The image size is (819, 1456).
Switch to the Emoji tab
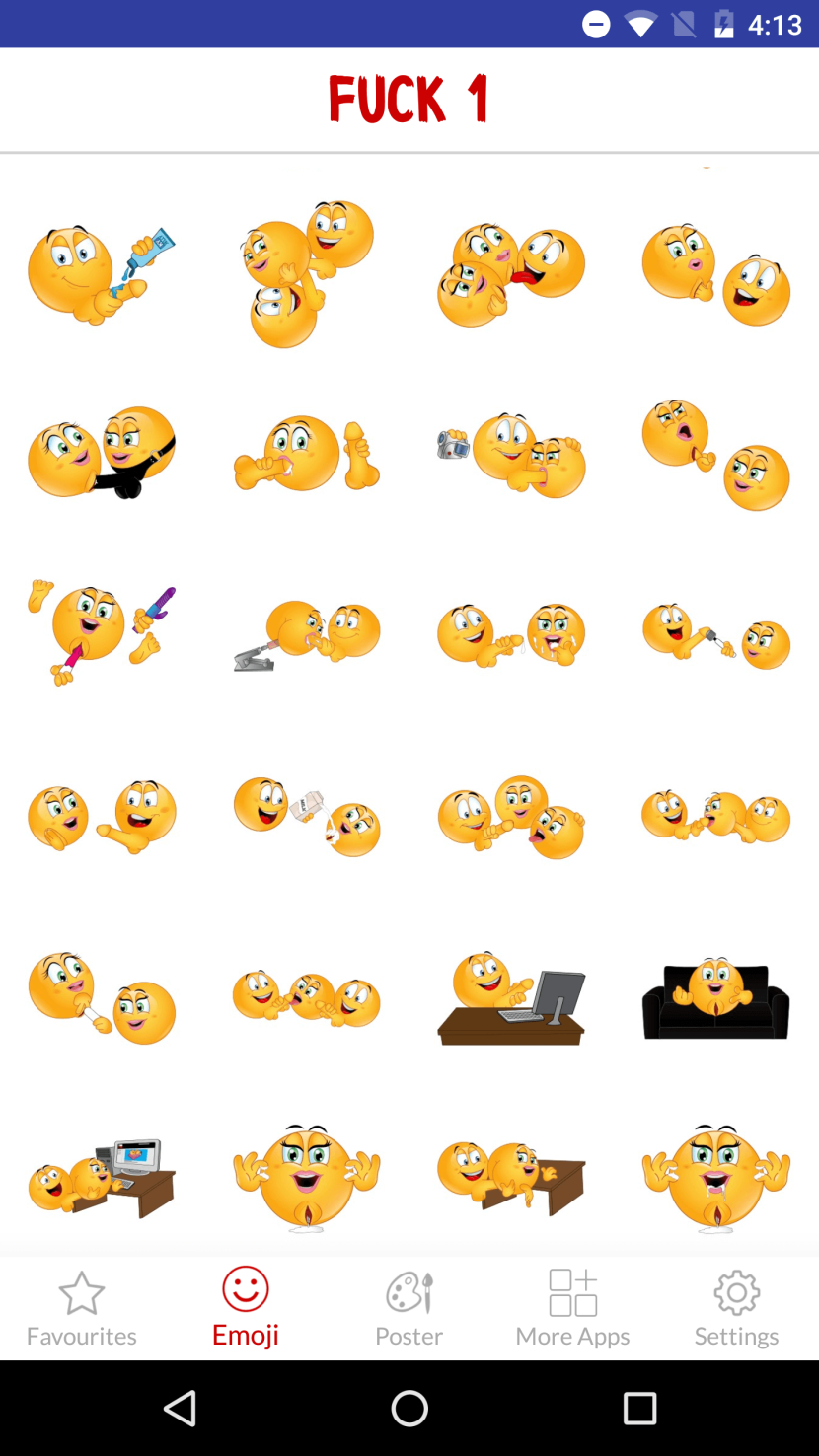246,1308
